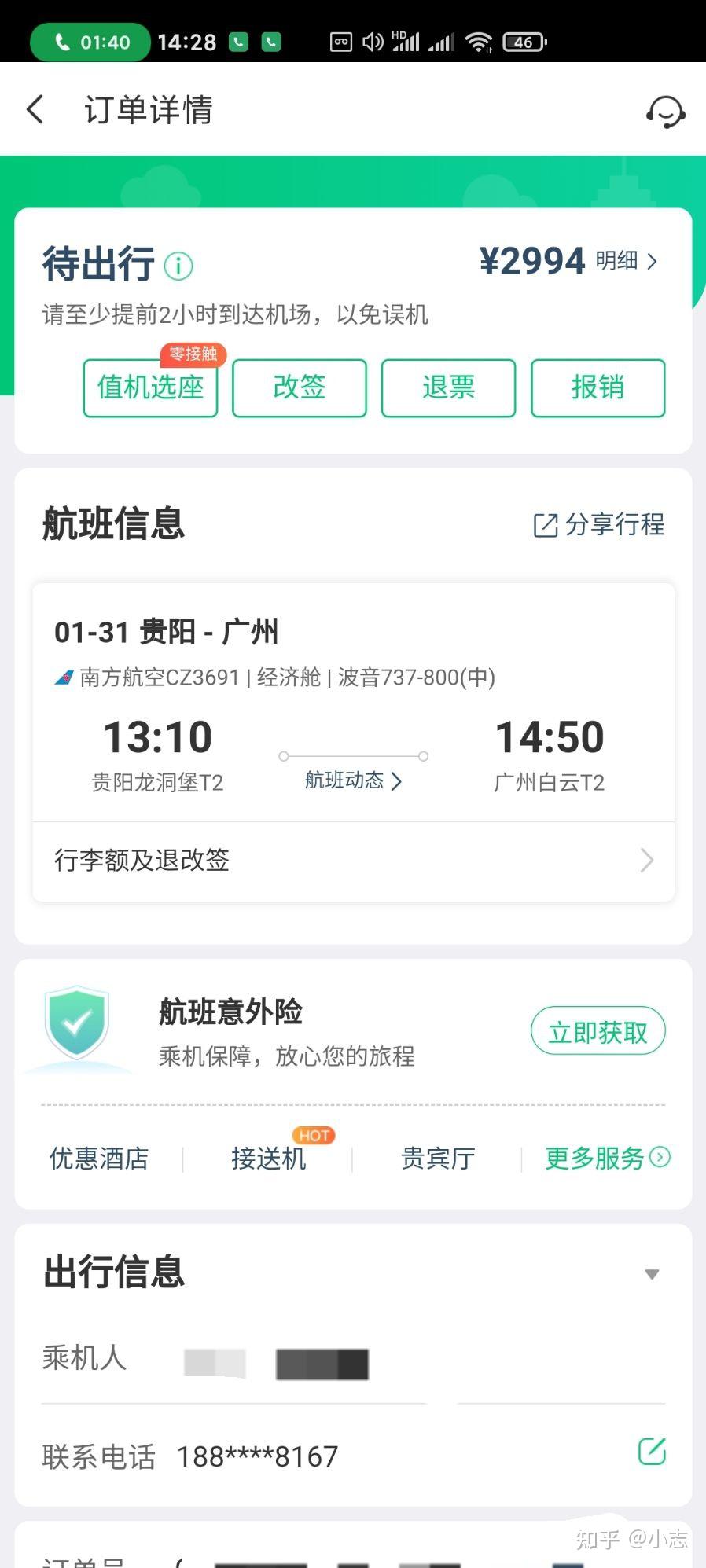Tap the 分享行程 share icon

(x=545, y=525)
